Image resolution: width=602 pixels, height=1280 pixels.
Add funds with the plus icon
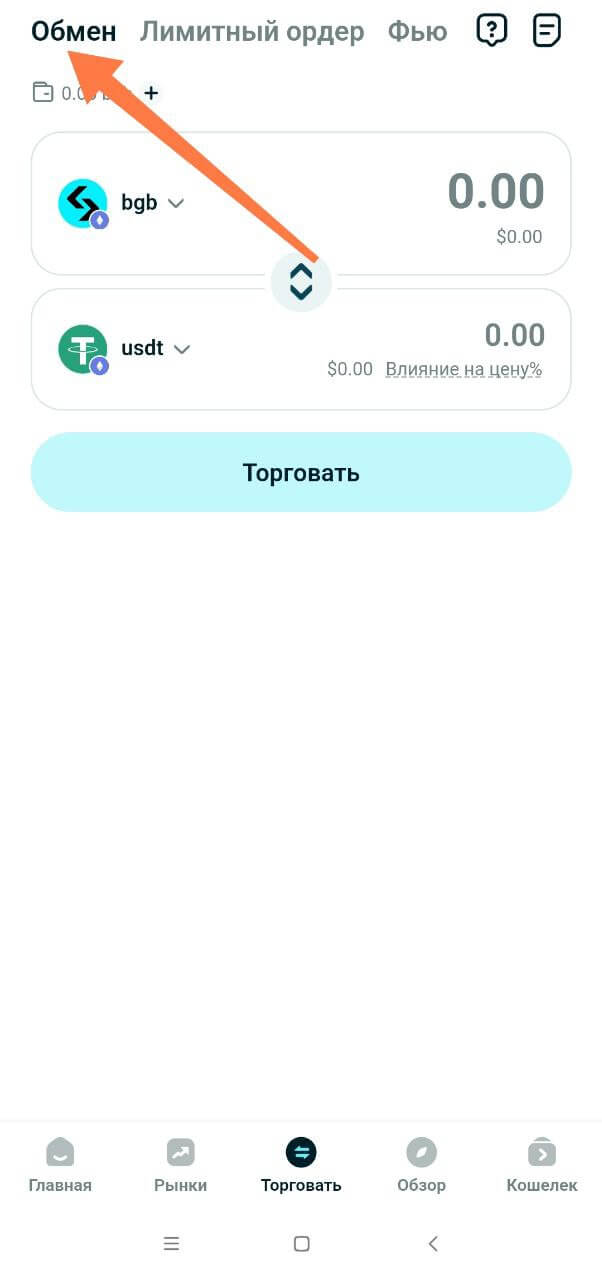click(151, 93)
